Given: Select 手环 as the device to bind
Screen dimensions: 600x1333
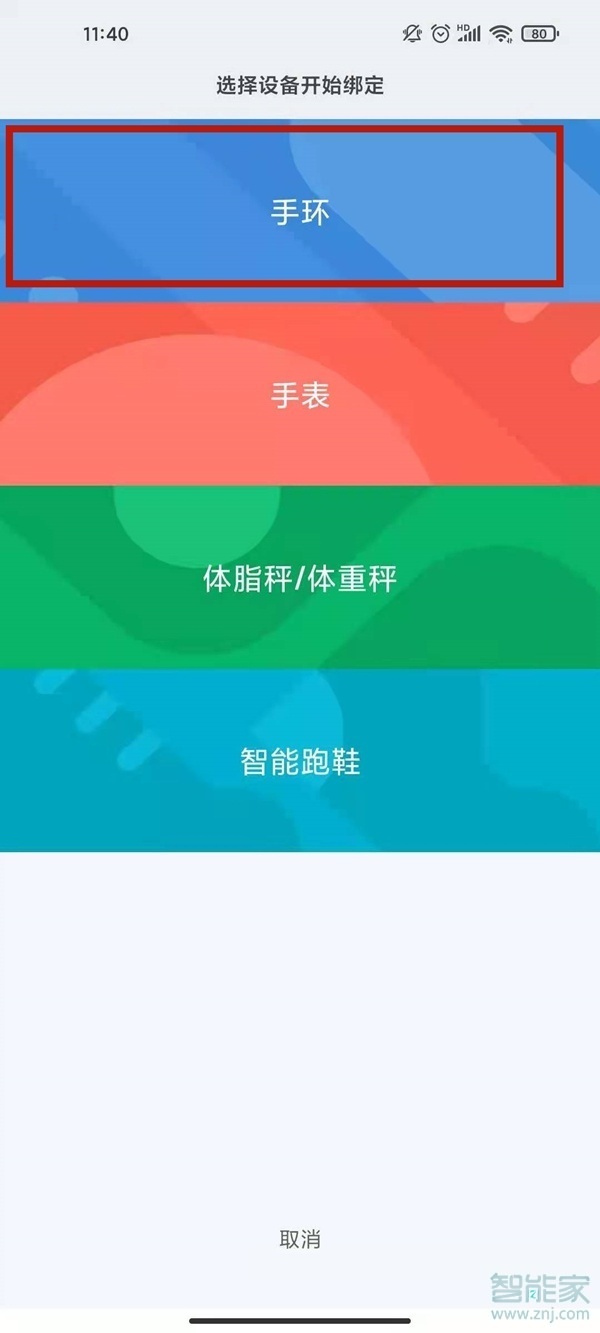Looking at the screenshot, I should pyautogui.click(x=300, y=211).
